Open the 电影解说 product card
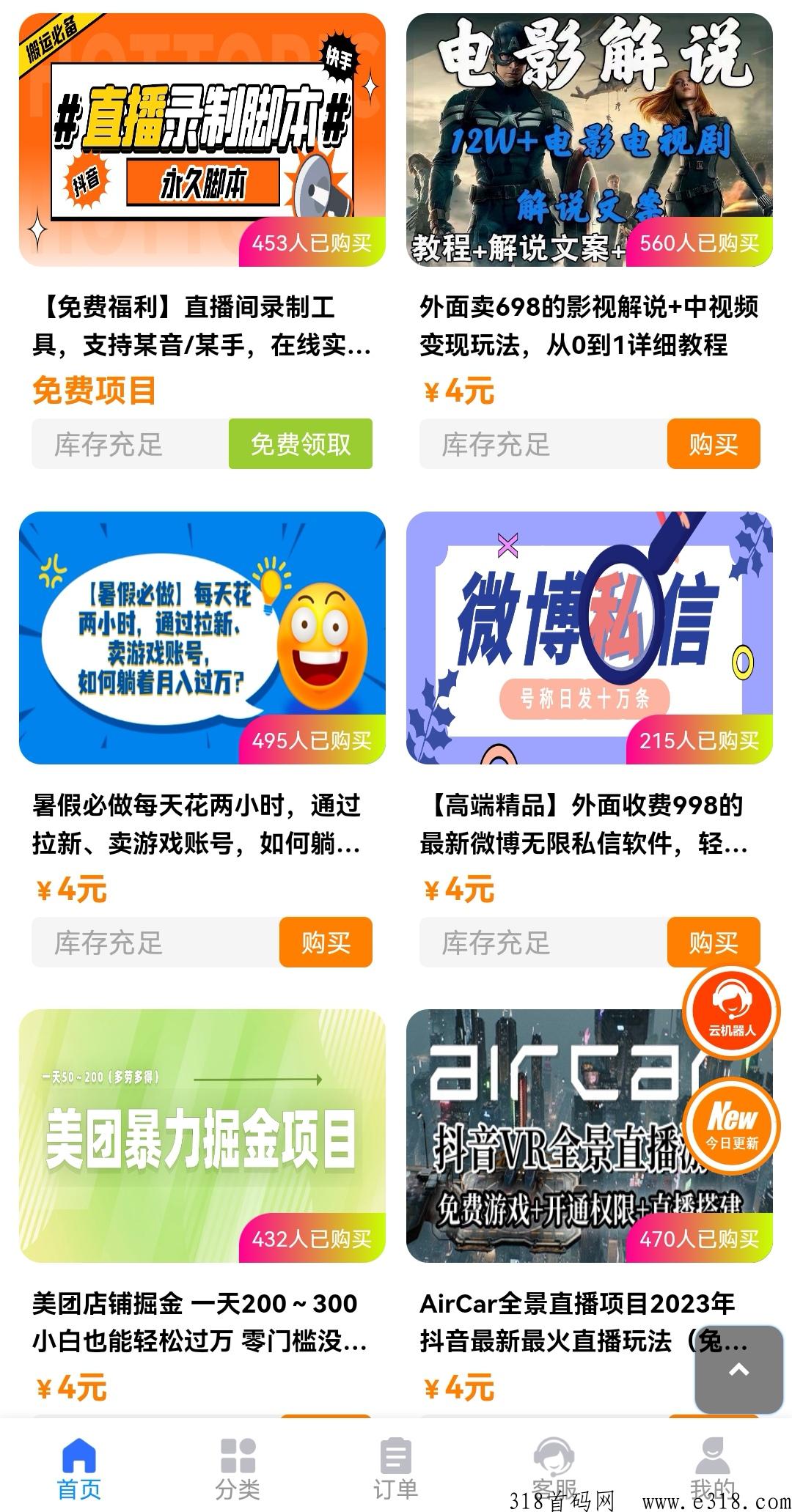792x1512 pixels. coord(589,140)
